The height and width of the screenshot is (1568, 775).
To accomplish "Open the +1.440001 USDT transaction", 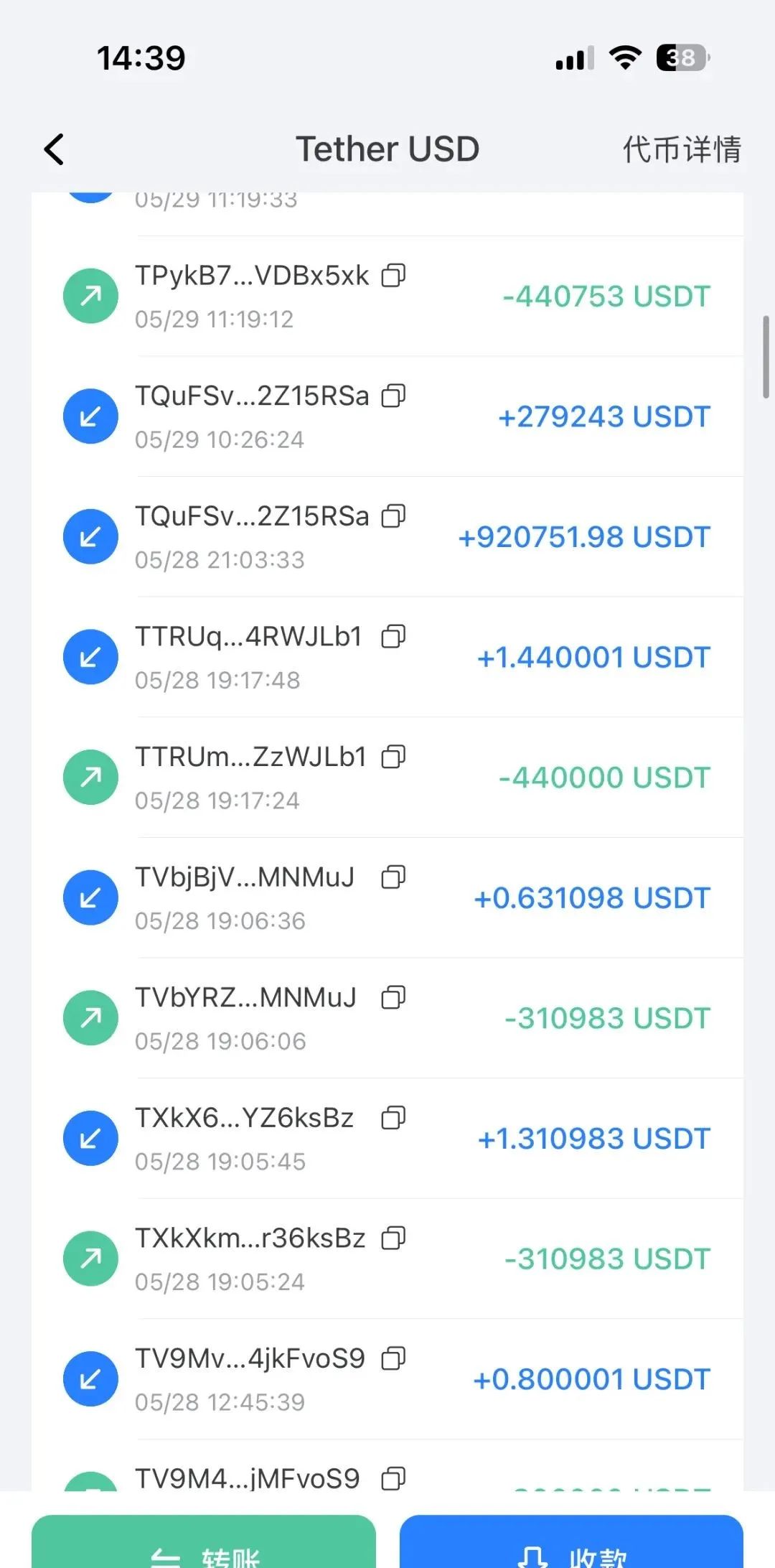I will [x=387, y=657].
